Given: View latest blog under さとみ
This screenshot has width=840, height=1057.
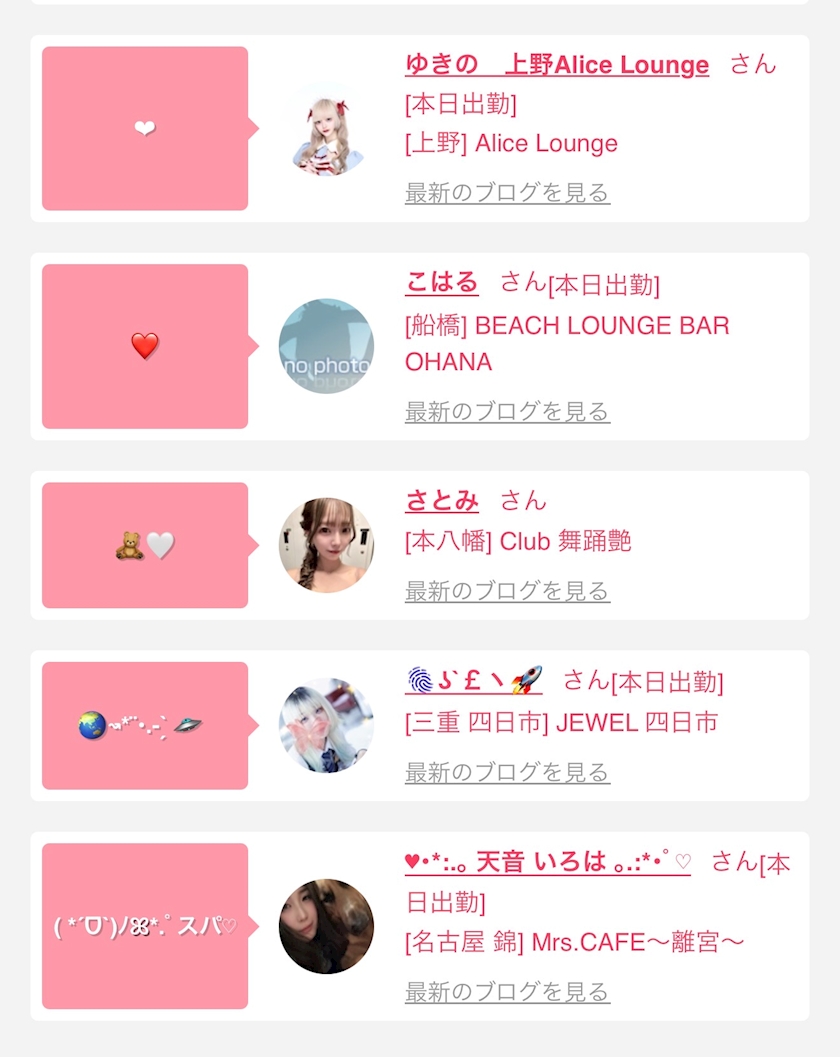Looking at the screenshot, I should pyautogui.click(x=507, y=591).
